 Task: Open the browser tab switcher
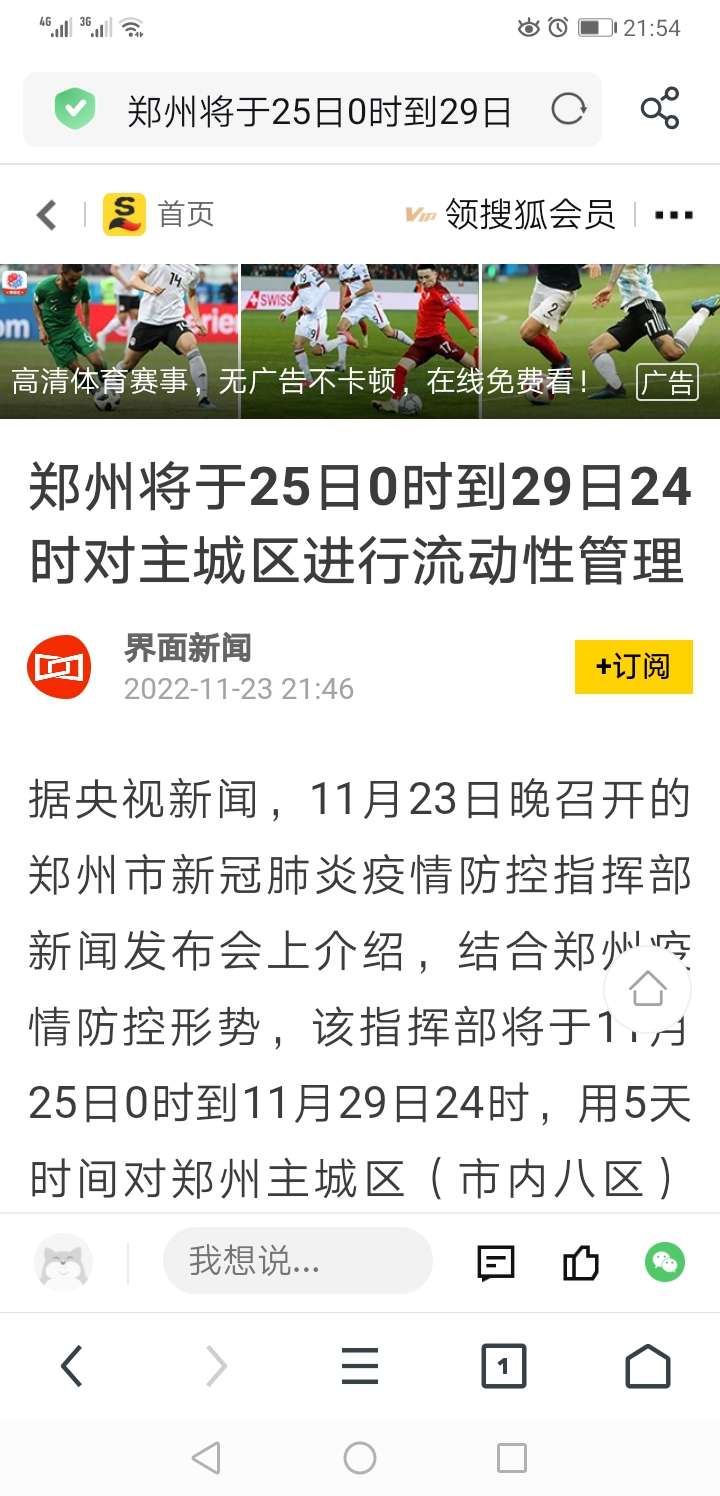503,1366
